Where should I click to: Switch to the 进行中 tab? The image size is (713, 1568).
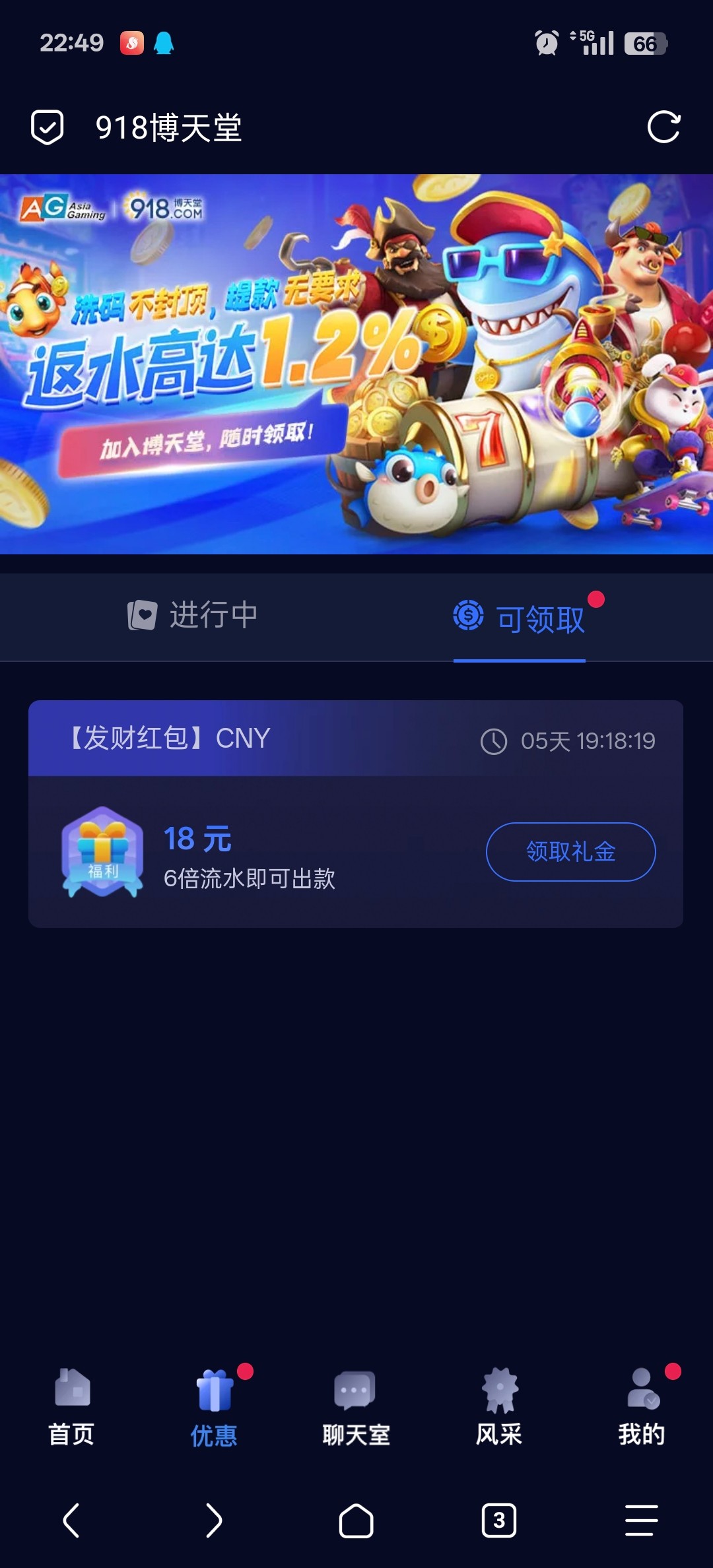192,615
